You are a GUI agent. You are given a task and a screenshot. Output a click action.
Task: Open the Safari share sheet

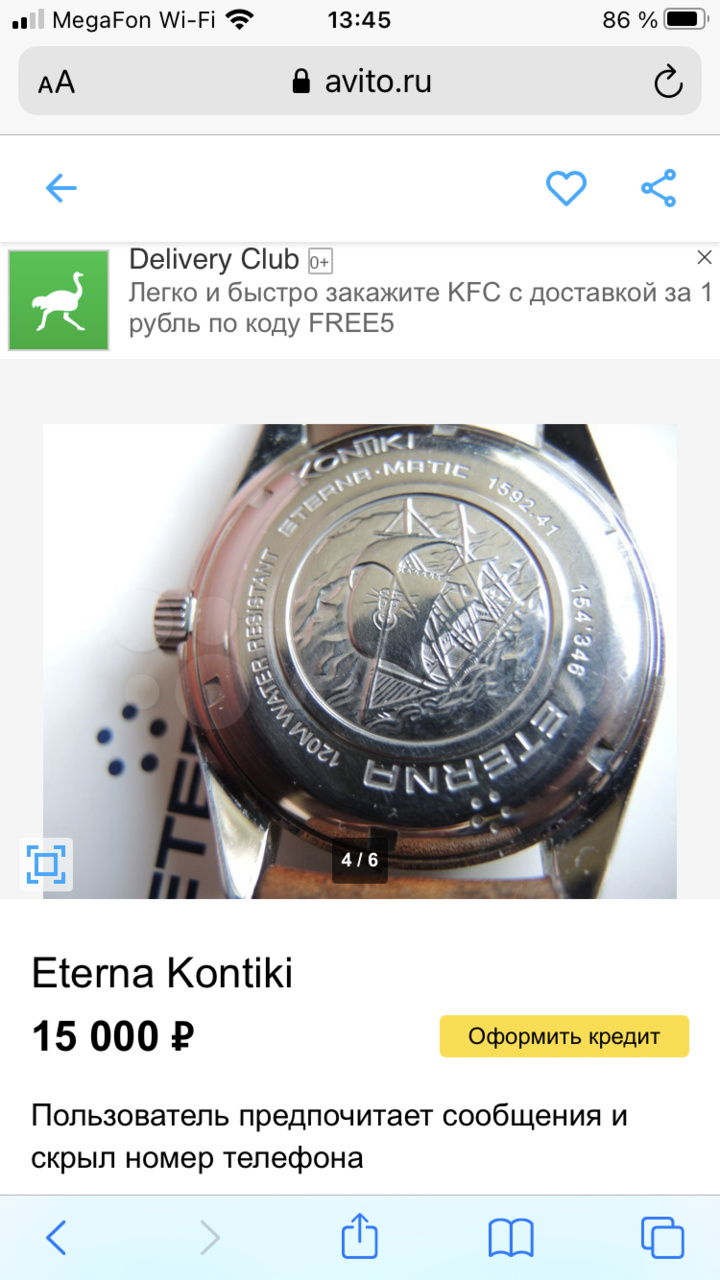click(360, 1238)
